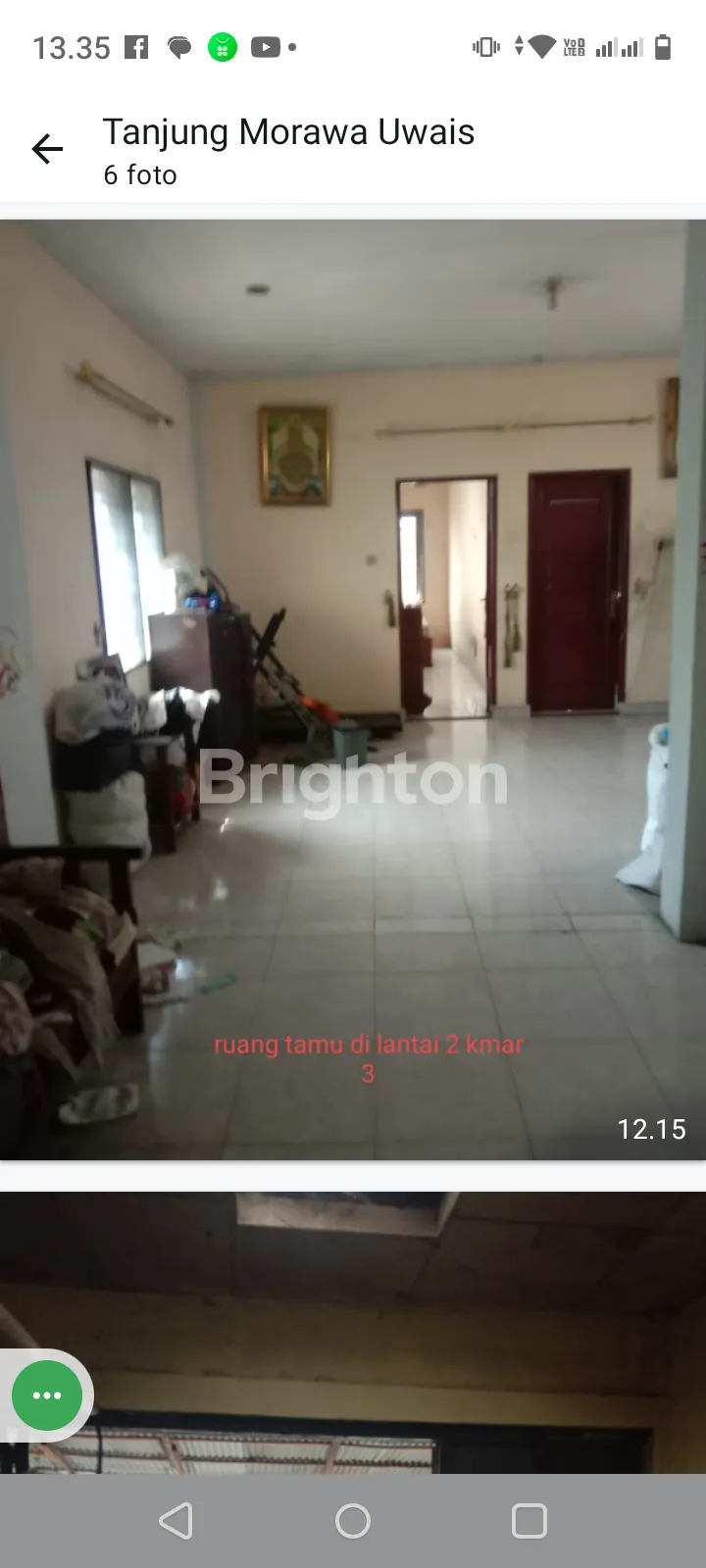Go back from Tanjung Morawa Uwais album
Viewport: 706px width, 1568px height.
[x=47, y=149]
